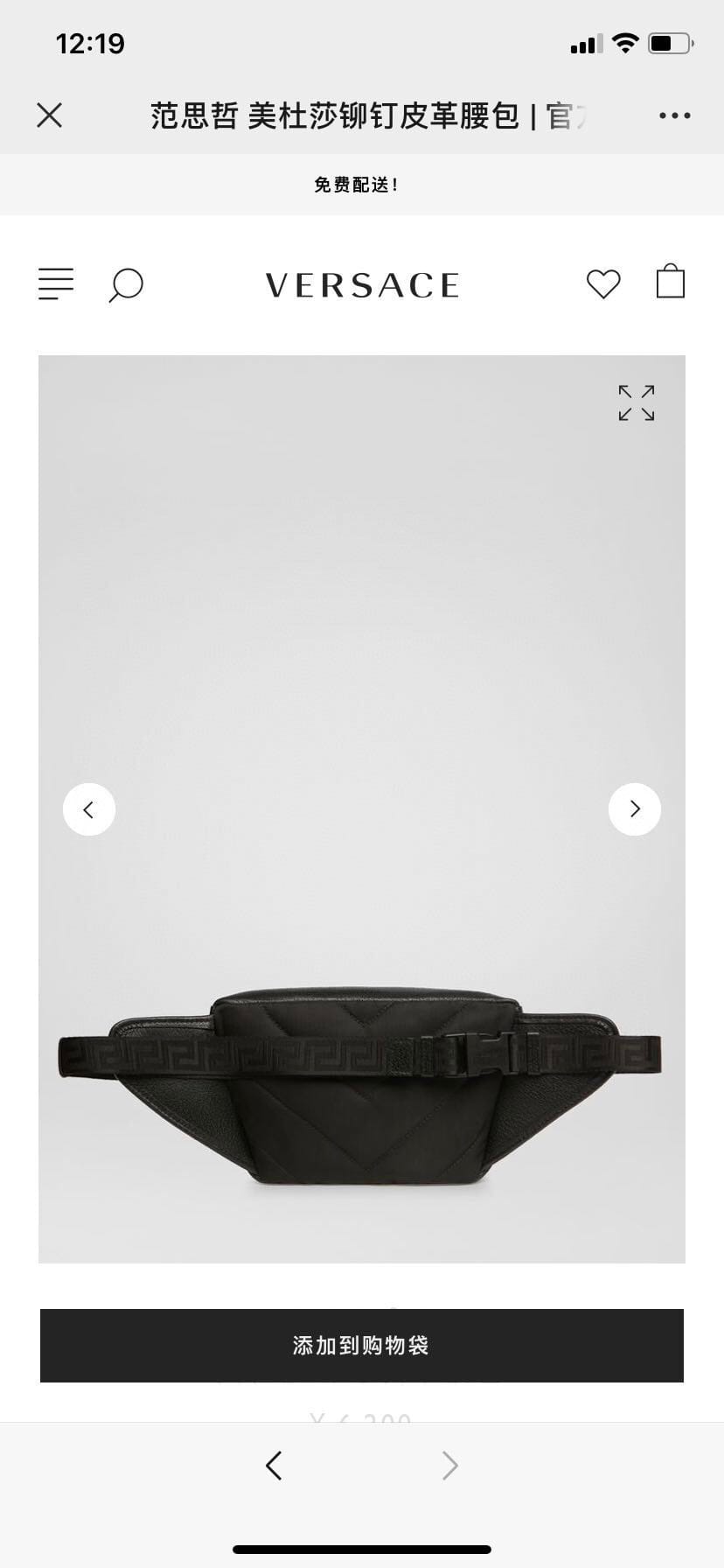
Task: Open the three-dot overflow menu
Action: pos(674,115)
